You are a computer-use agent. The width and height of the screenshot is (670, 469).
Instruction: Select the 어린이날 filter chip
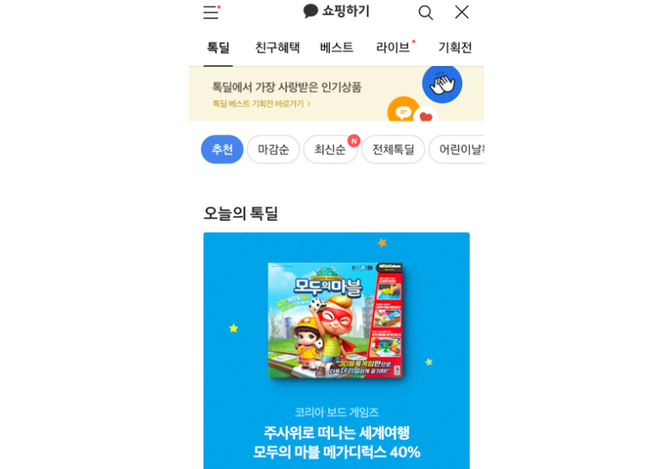coord(459,149)
